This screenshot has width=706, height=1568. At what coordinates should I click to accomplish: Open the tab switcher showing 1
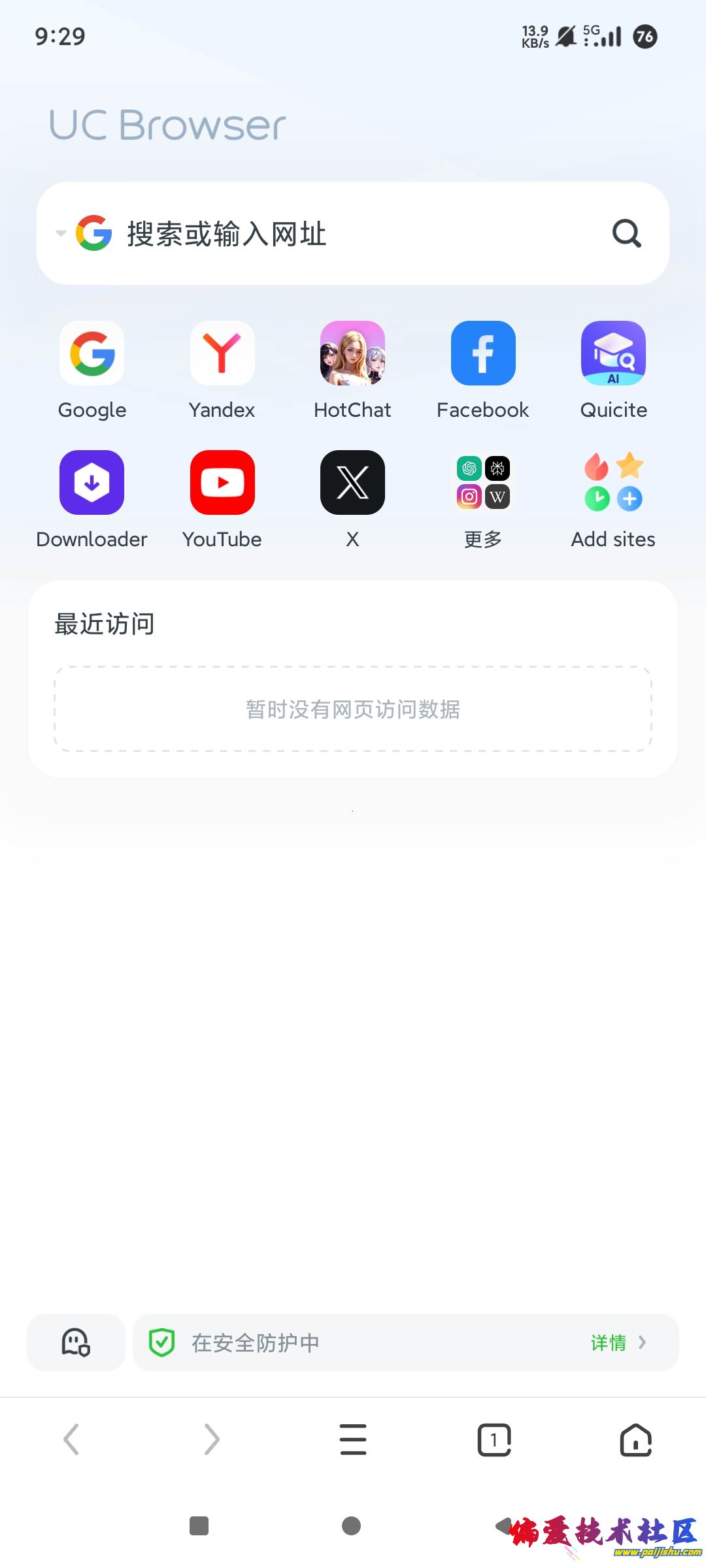pos(494,1439)
